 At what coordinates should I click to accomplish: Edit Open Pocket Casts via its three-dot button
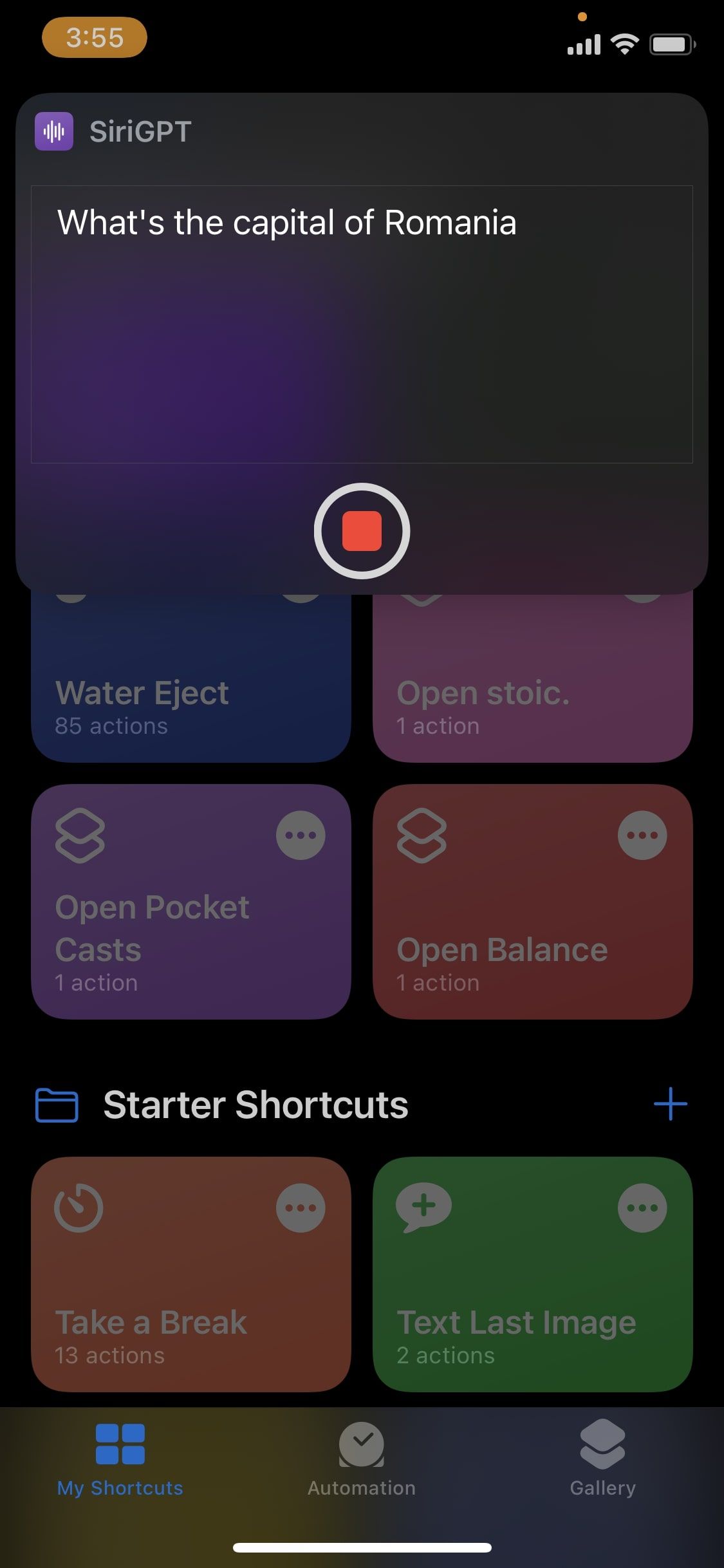tap(301, 835)
